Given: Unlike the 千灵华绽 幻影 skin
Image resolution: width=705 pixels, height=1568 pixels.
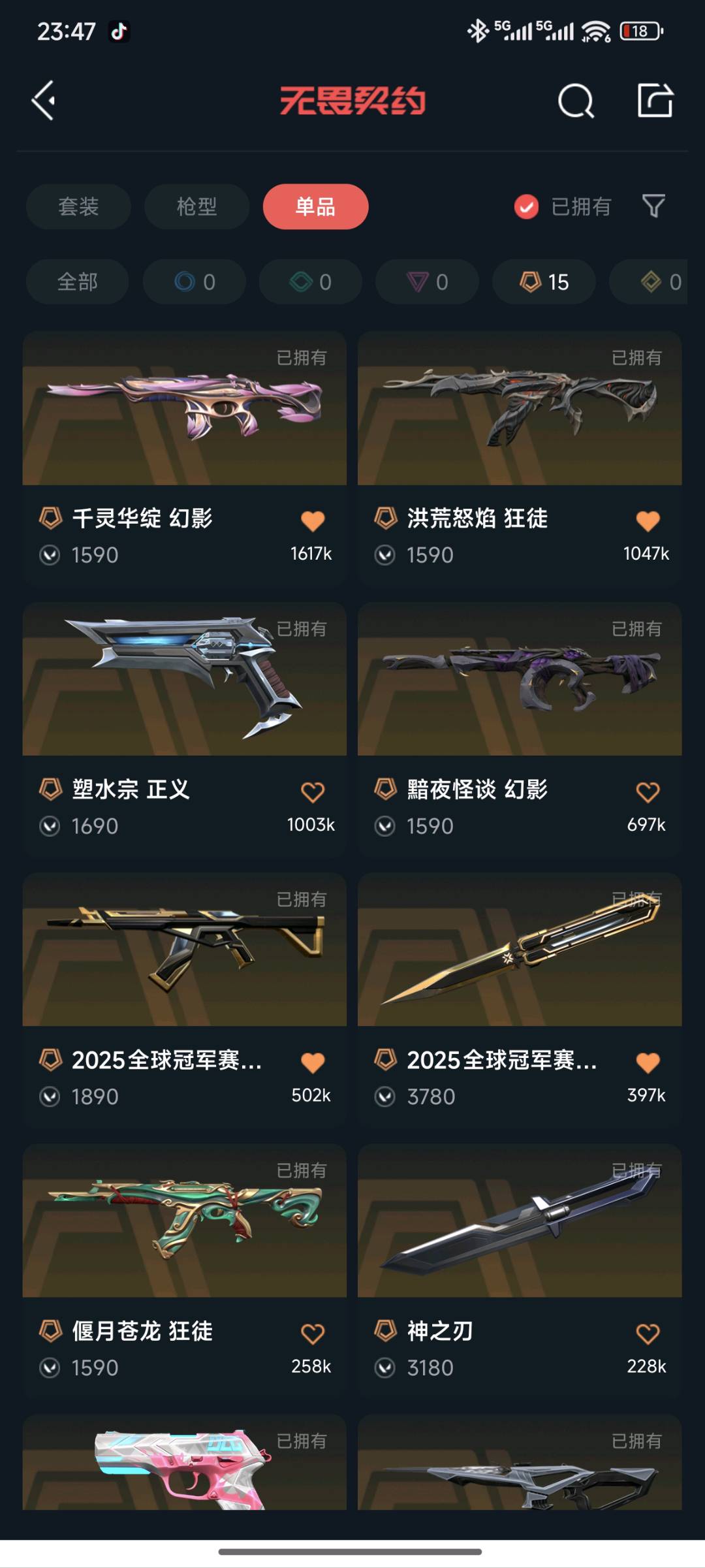Looking at the screenshot, I should (x=313, y=520).
